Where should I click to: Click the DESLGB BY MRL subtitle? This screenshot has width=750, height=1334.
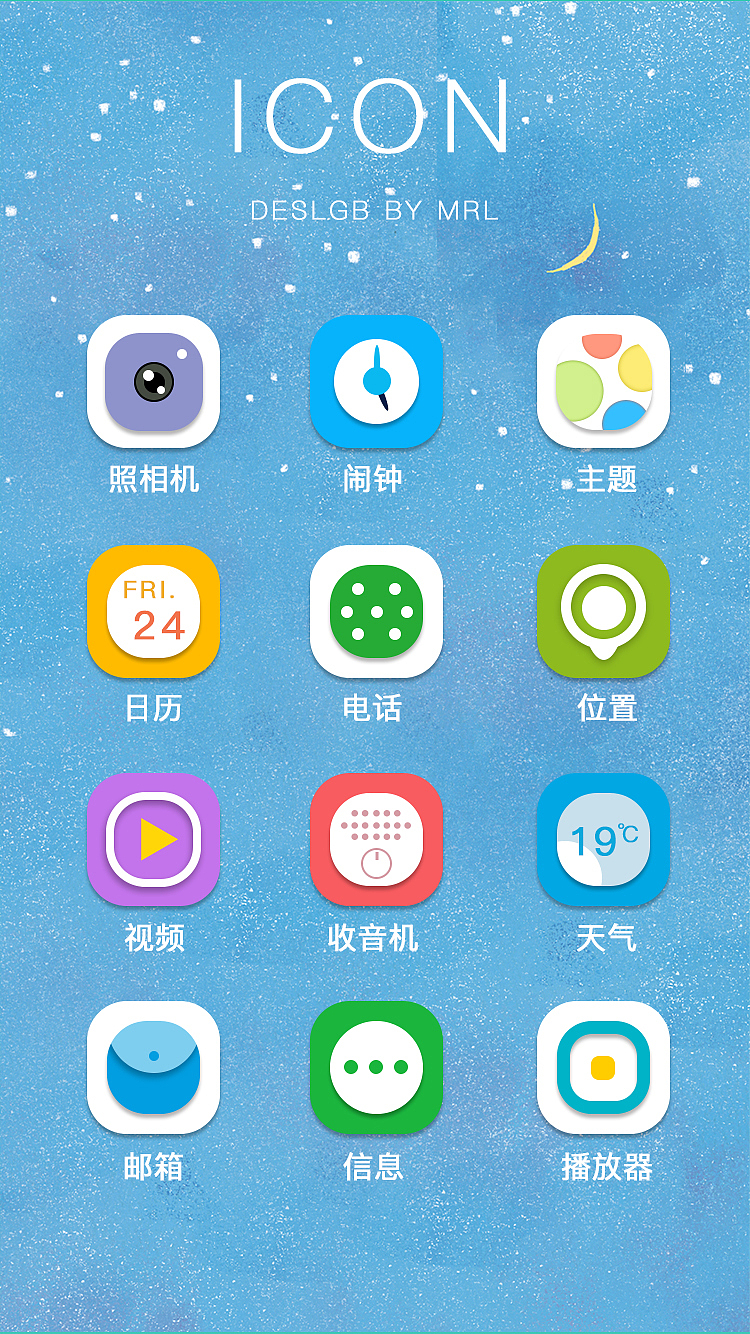(x=375, y=211)
